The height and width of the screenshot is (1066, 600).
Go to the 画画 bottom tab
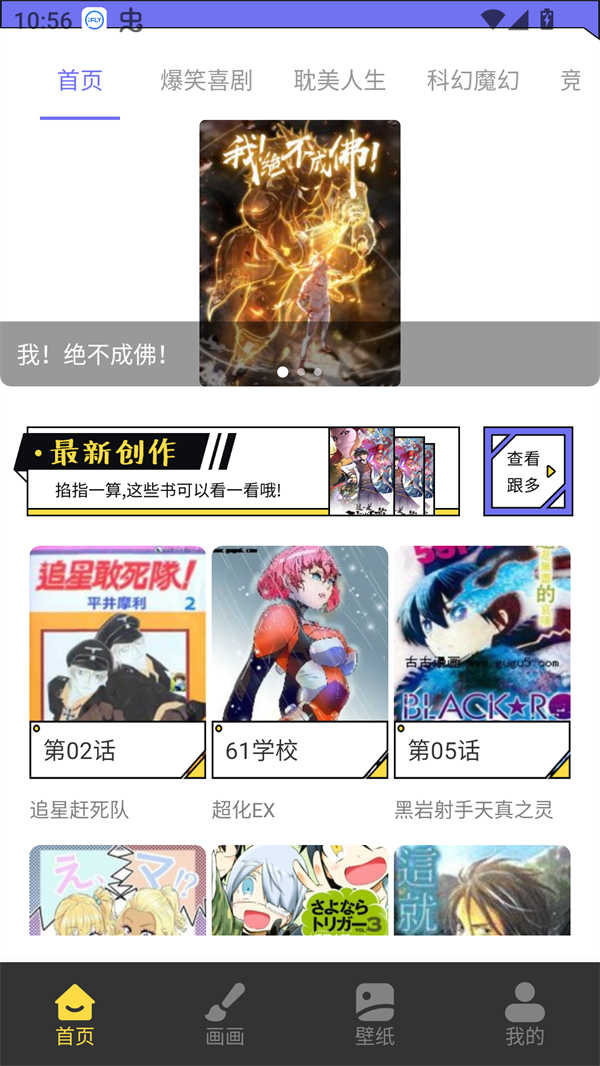(x=225, y=1014)
